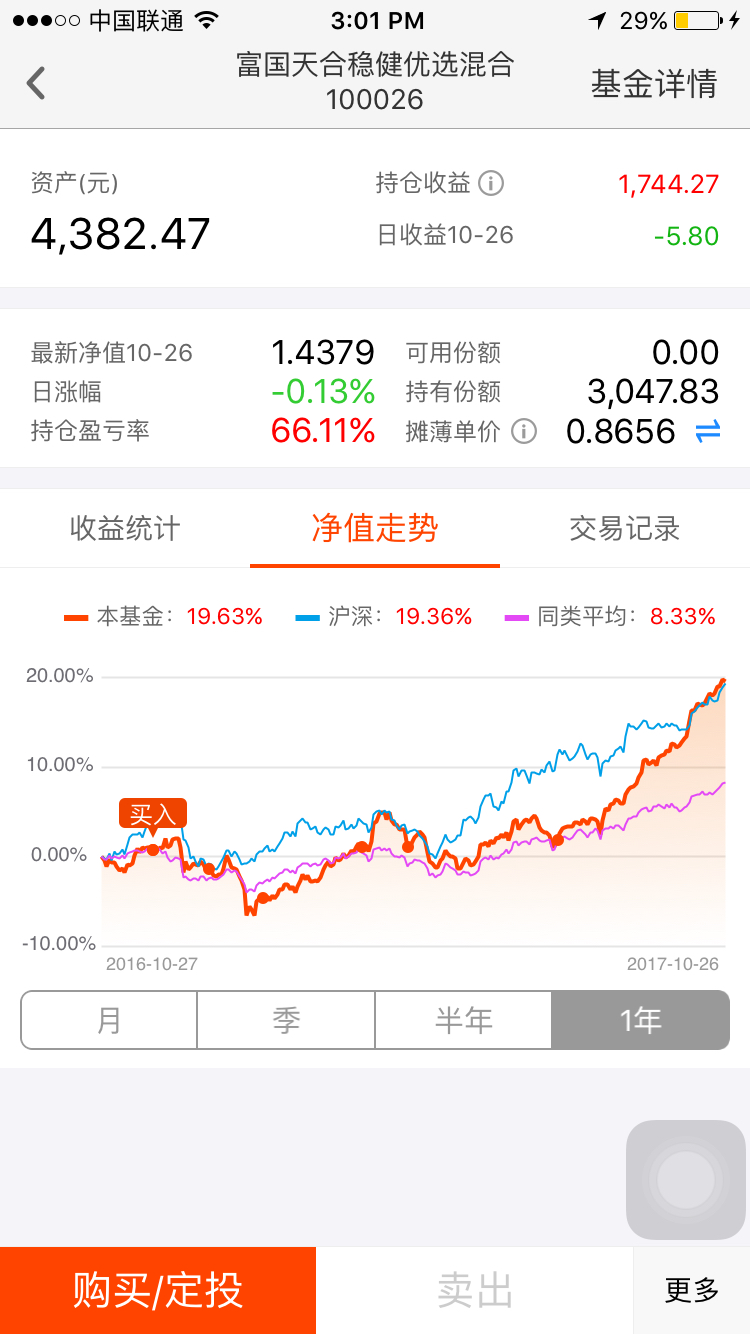Show info about 持仓收益
750x1334 pixels.
coord(491,183)
